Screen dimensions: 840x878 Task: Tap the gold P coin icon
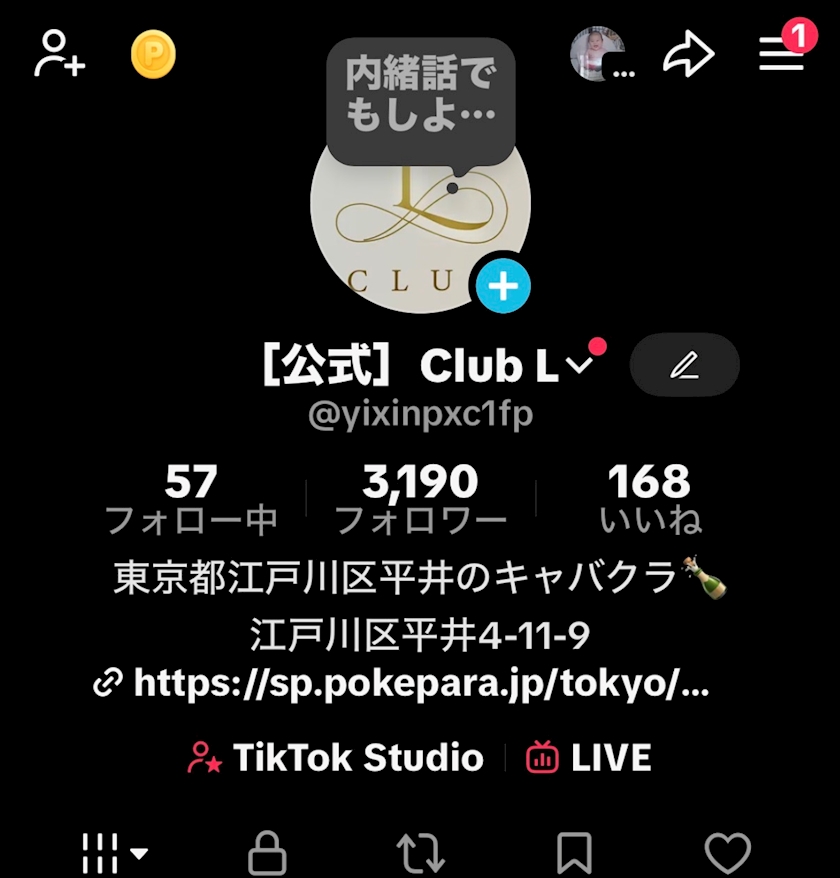153,54
